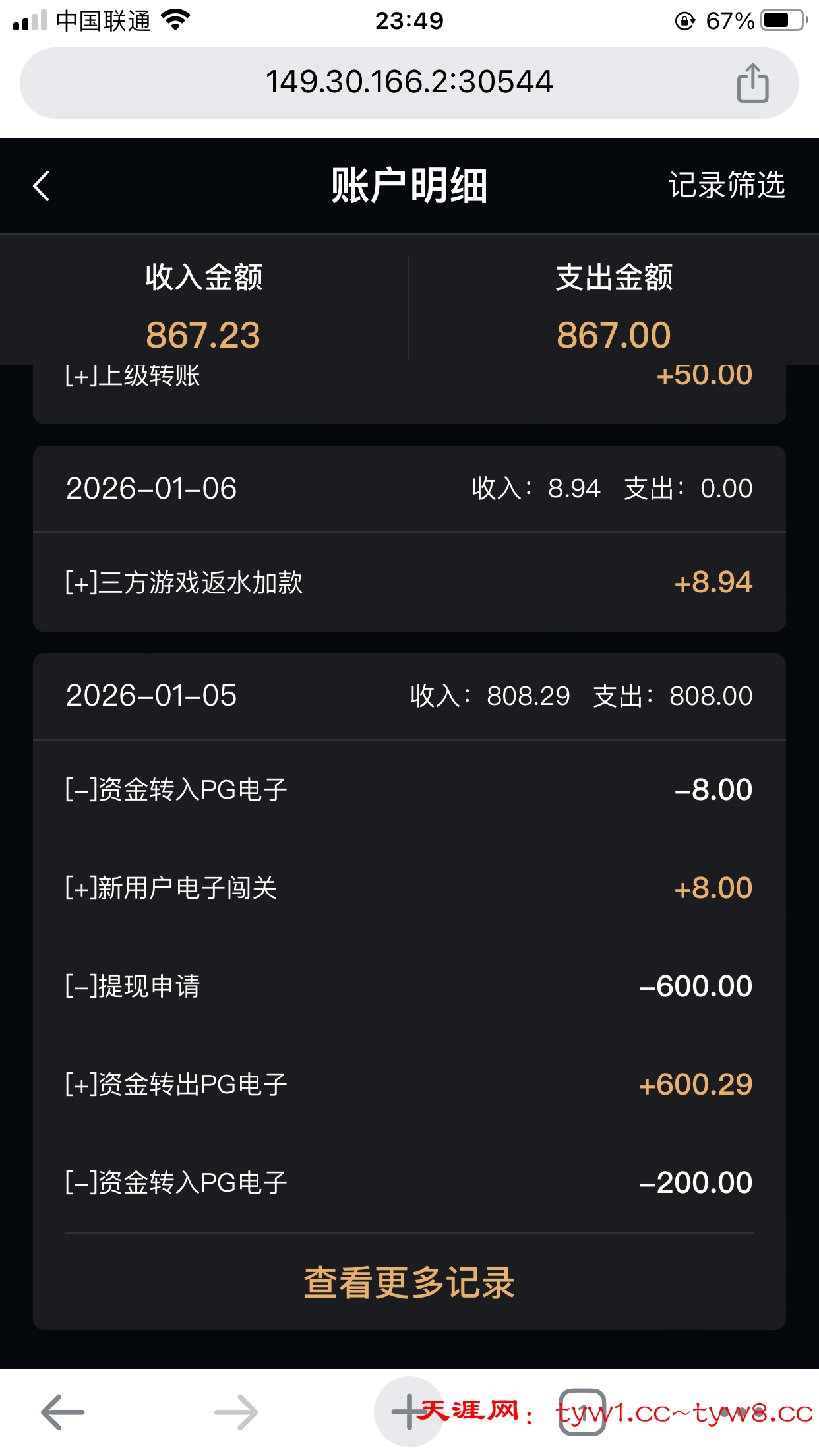Tap the 2026-01-06 date summary row
Image resolution: width=819 pixels, height=1456 pixels.
409,488
